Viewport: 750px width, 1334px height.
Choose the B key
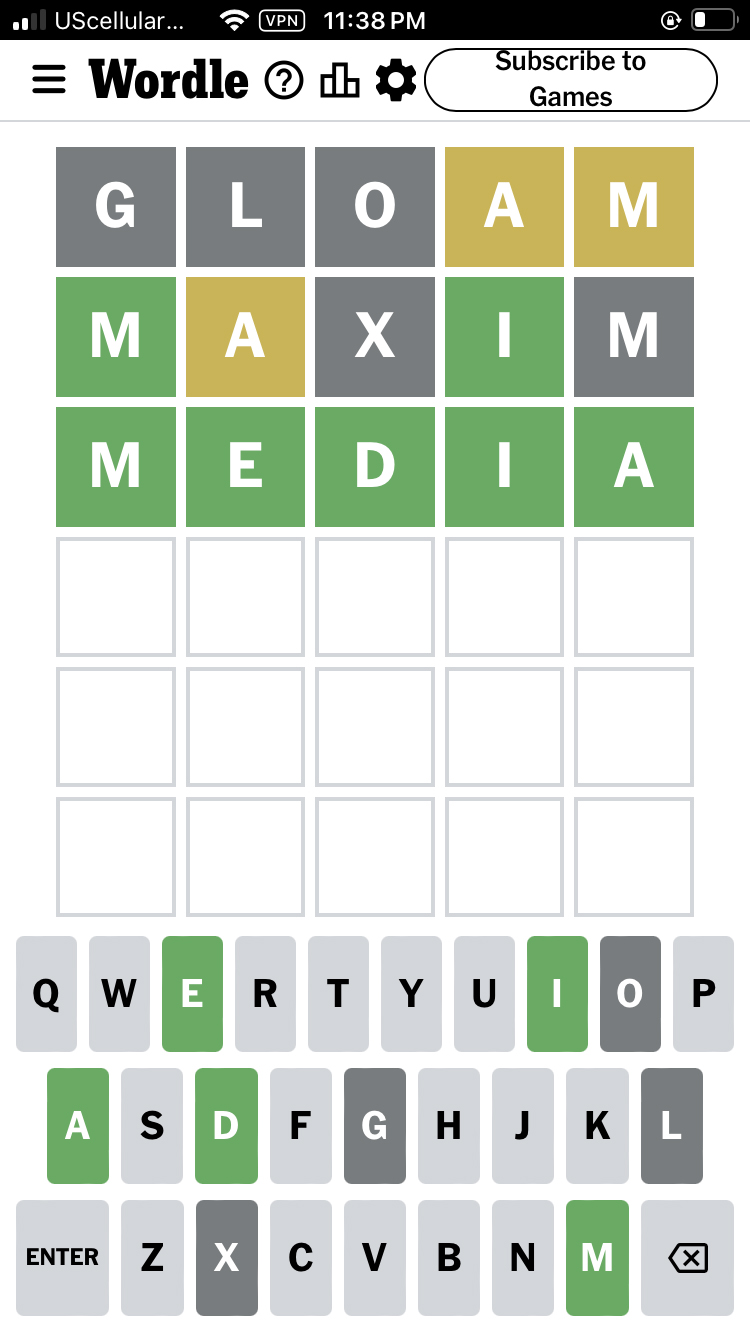tap(449, 1257)
